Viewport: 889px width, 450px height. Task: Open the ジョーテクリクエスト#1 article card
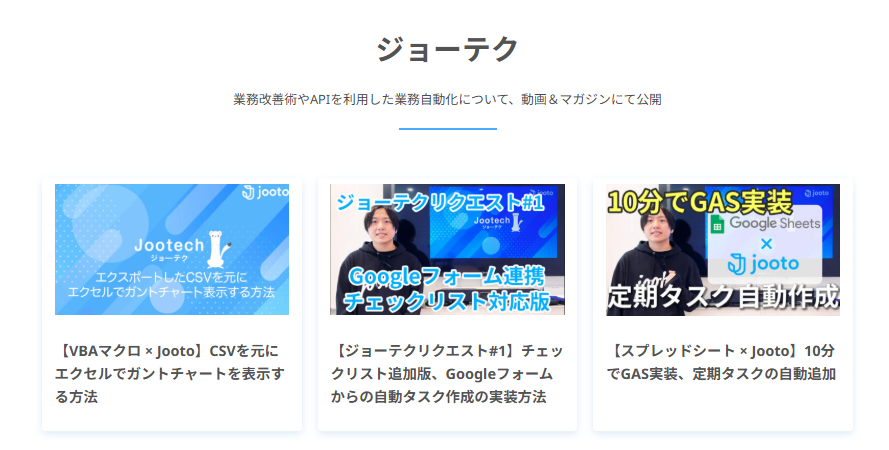(447, 373)
